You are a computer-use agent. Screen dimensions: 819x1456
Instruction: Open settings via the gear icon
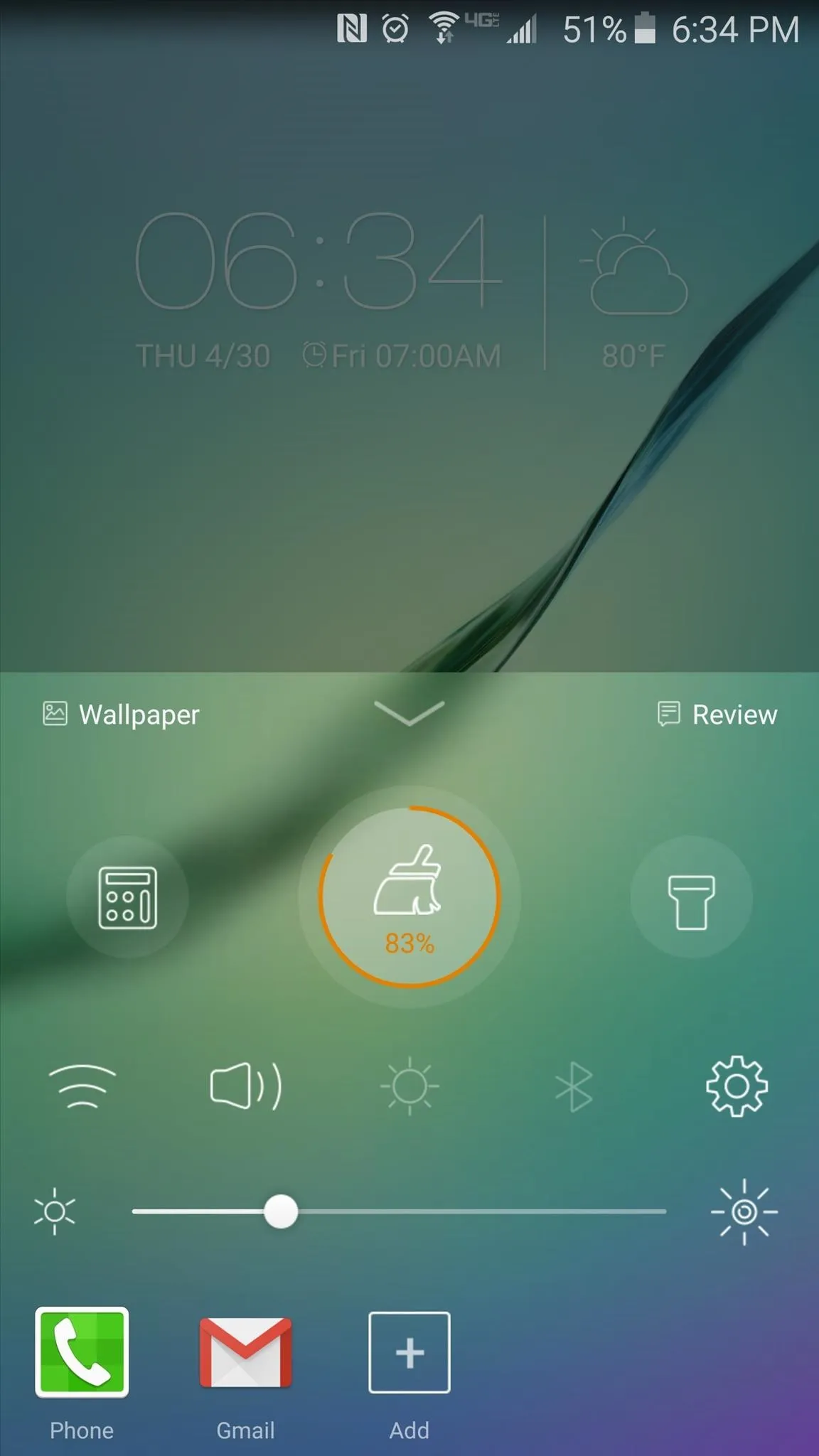tap(737, 1086)
